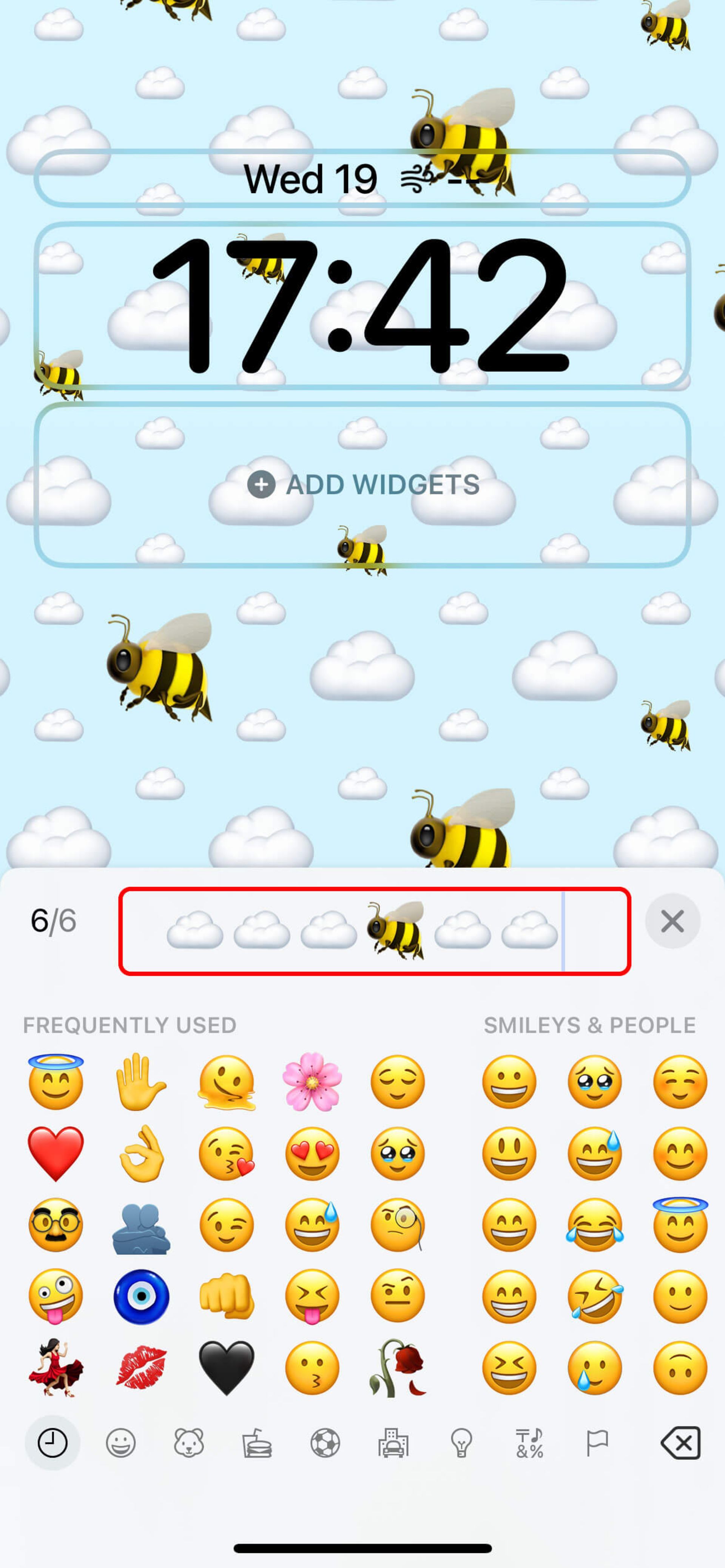Select the wilted rose emoji
The image size is (725, 1568).
[x=398, y=1368]
